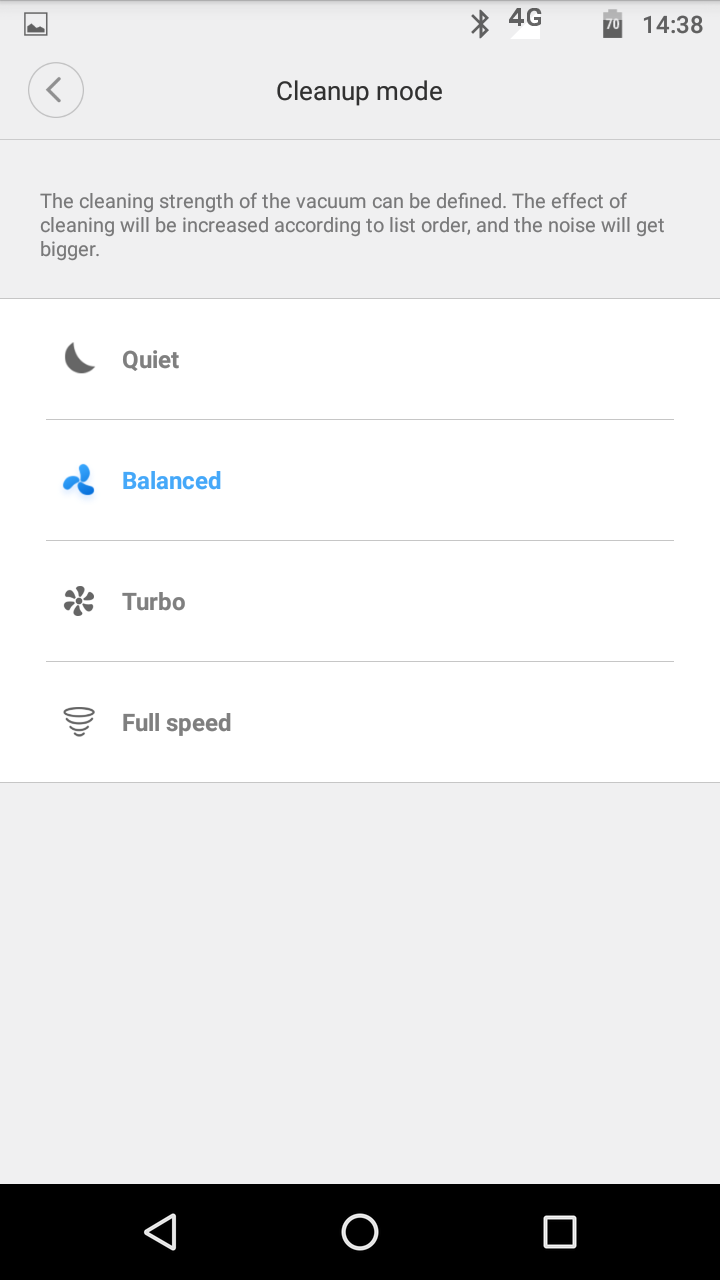Open the recent apps overview
This screenshot has width=720, height=1280.
(x=560, y=1232)
